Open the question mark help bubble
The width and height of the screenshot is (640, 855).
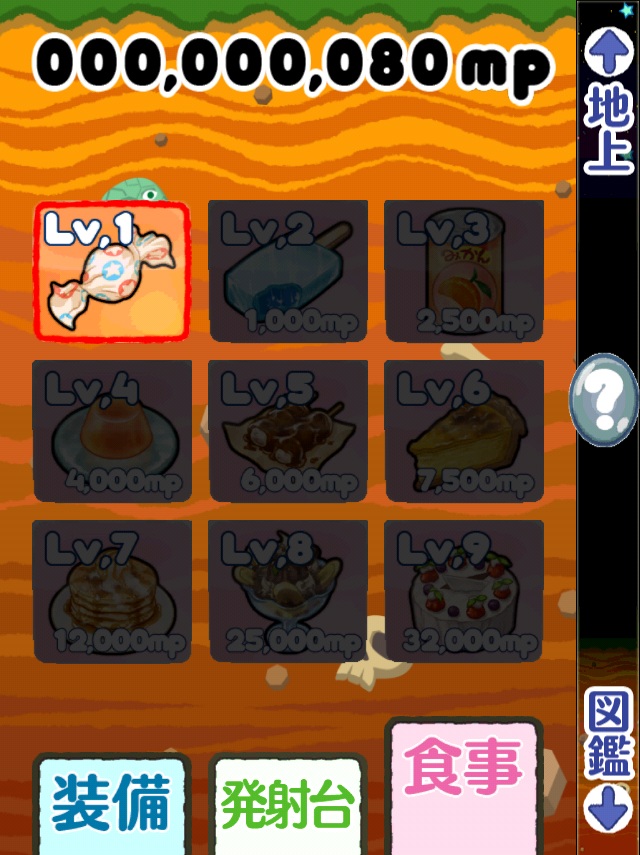pyautogui.click(x=603, y=400)
